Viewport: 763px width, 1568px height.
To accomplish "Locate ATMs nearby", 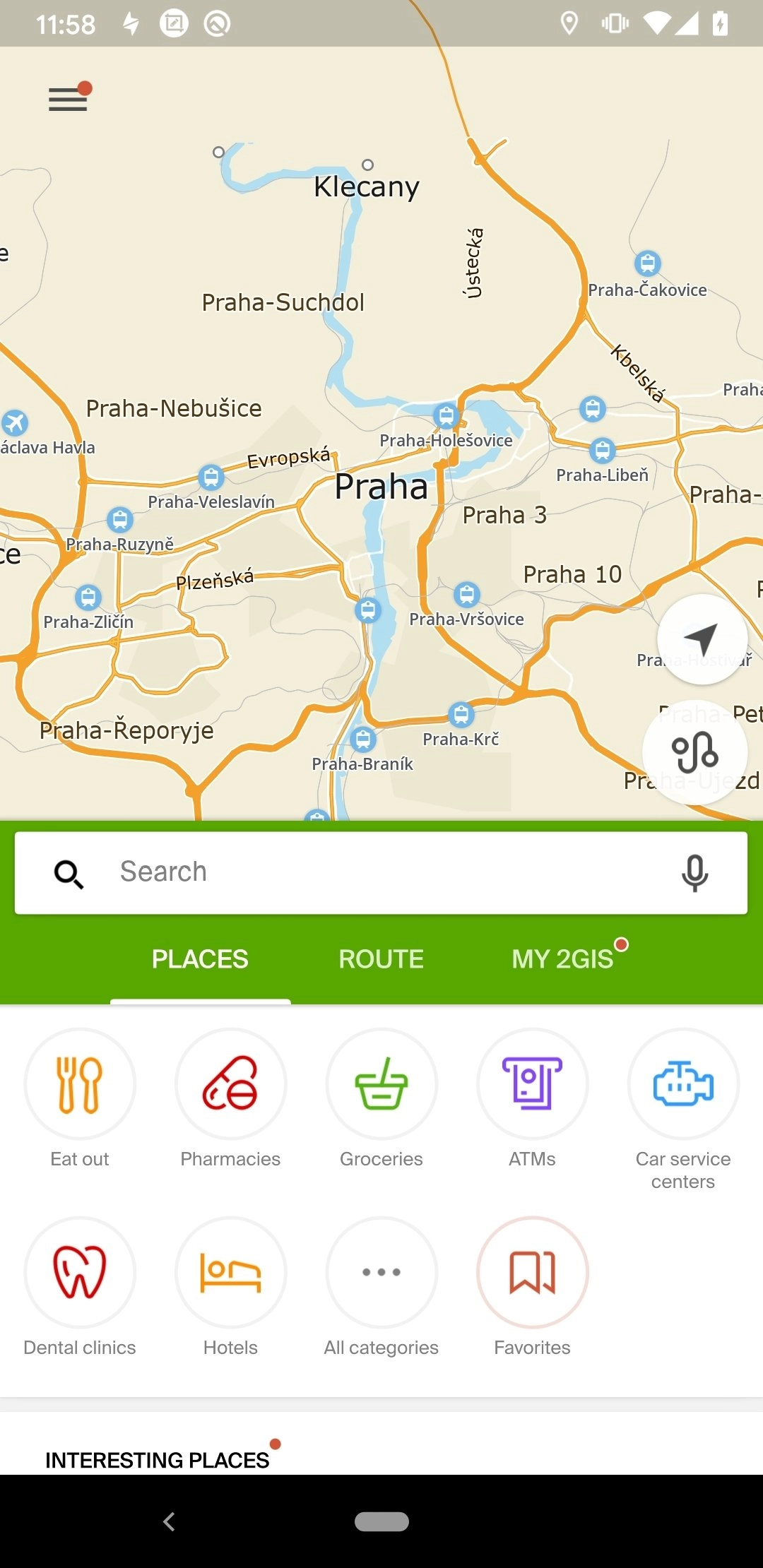I will click(532, 1084).
